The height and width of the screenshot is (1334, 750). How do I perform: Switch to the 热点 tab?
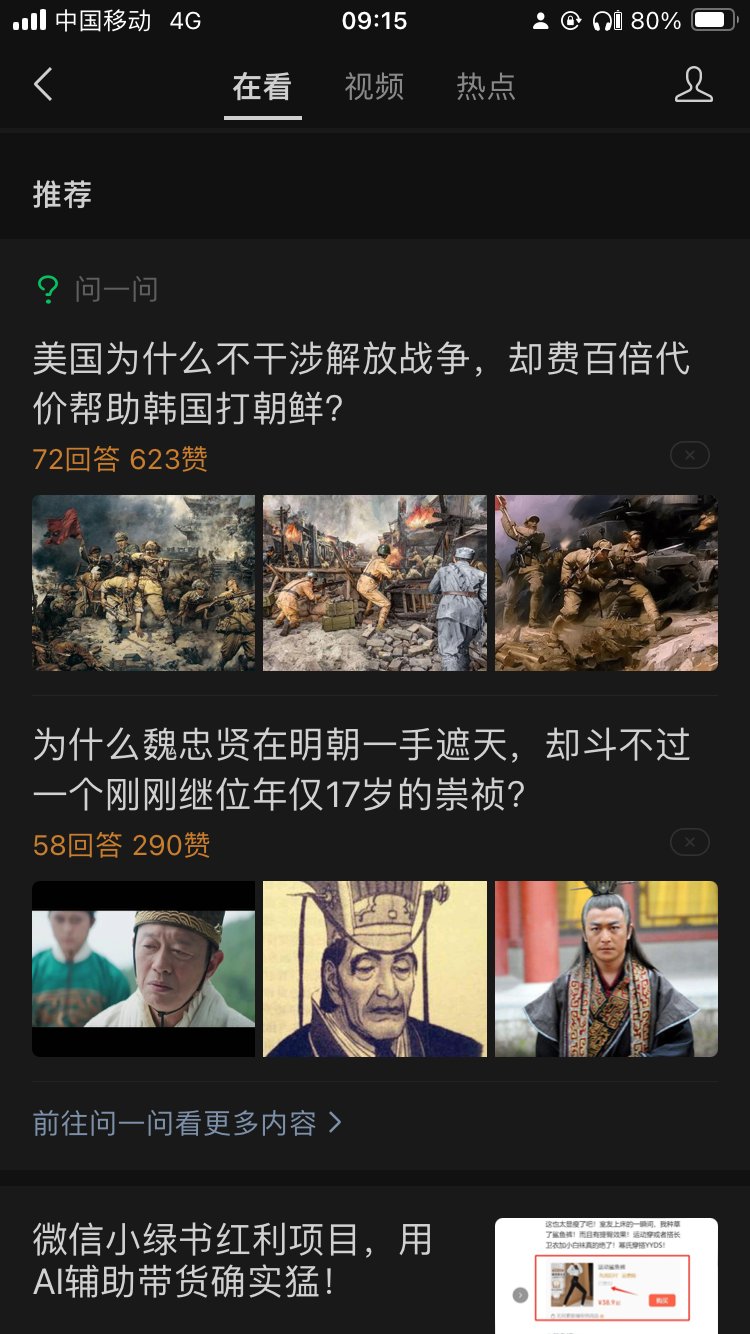486,87
